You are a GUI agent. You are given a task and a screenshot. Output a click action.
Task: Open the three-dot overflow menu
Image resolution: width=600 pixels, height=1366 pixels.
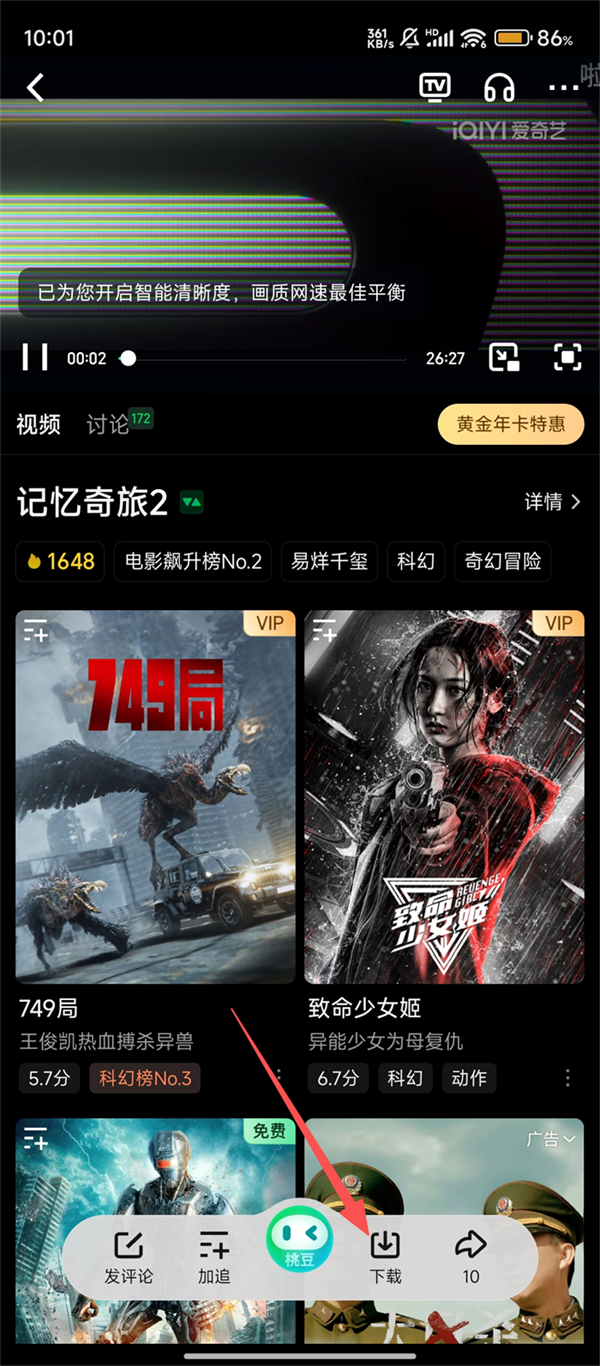pos(563,88)
